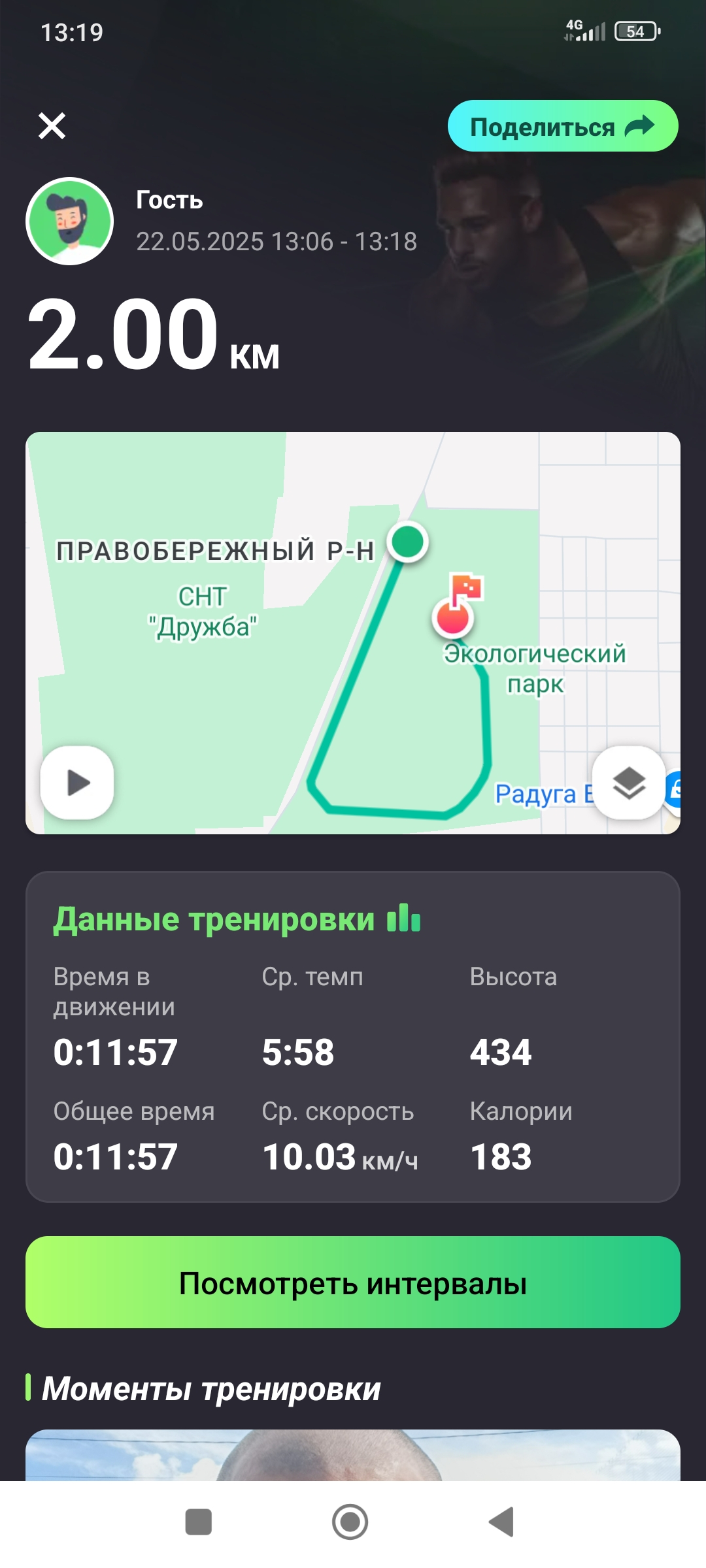Tap Посмотреть интервалы button
The width and height of the screenshot is (706, 1568).
(353, 1282)
